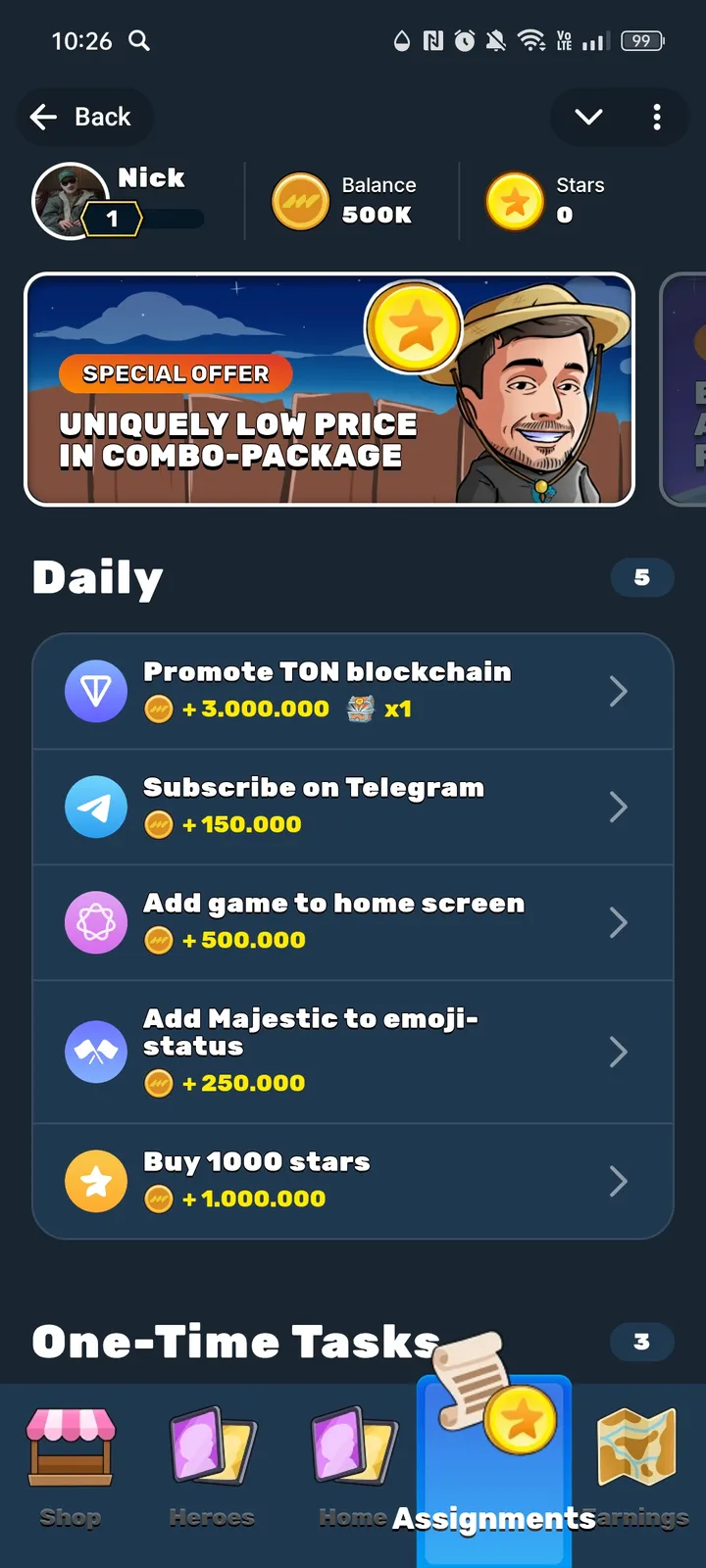Select the Assignments tab
This screenshot has height=1568, width=706.
494,1470
